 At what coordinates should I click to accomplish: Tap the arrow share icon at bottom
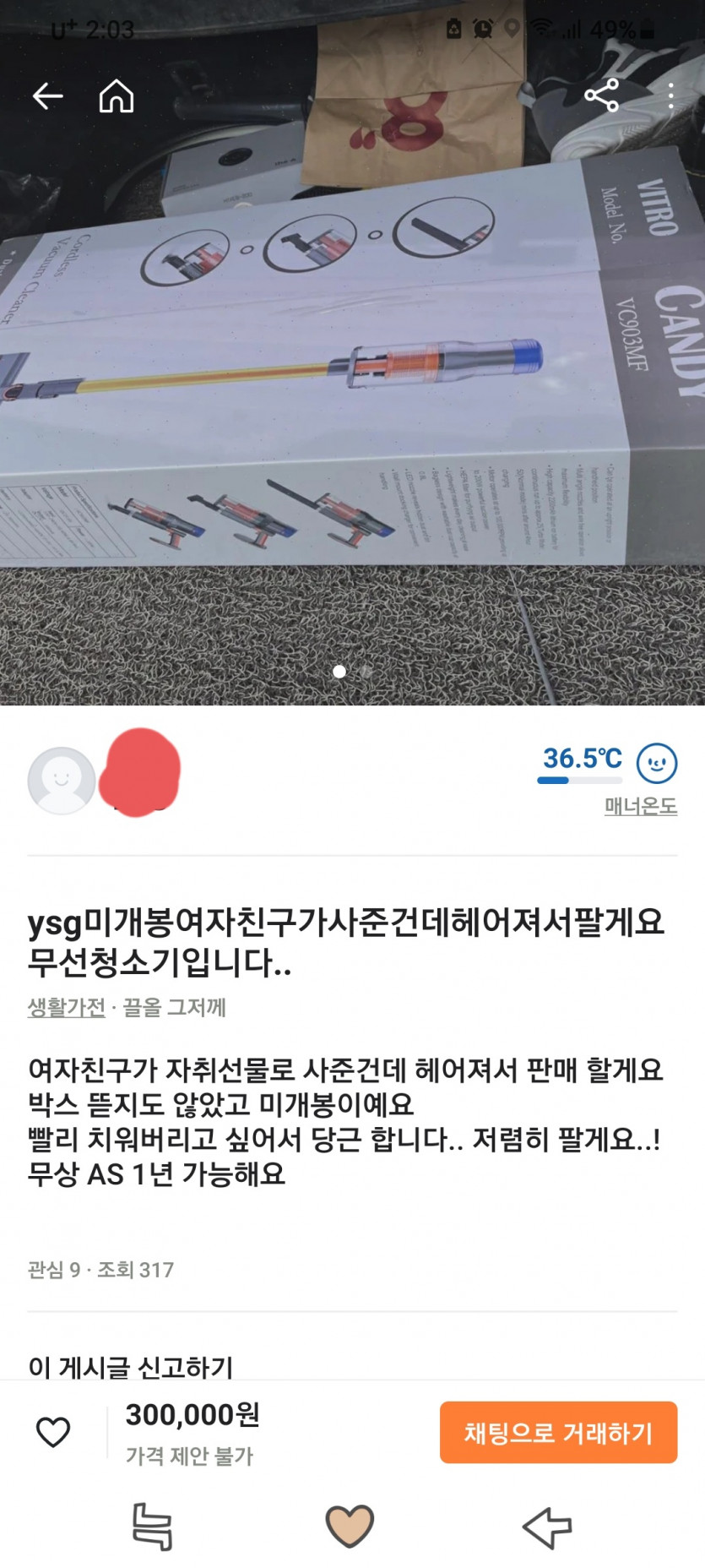[547, 1527]
